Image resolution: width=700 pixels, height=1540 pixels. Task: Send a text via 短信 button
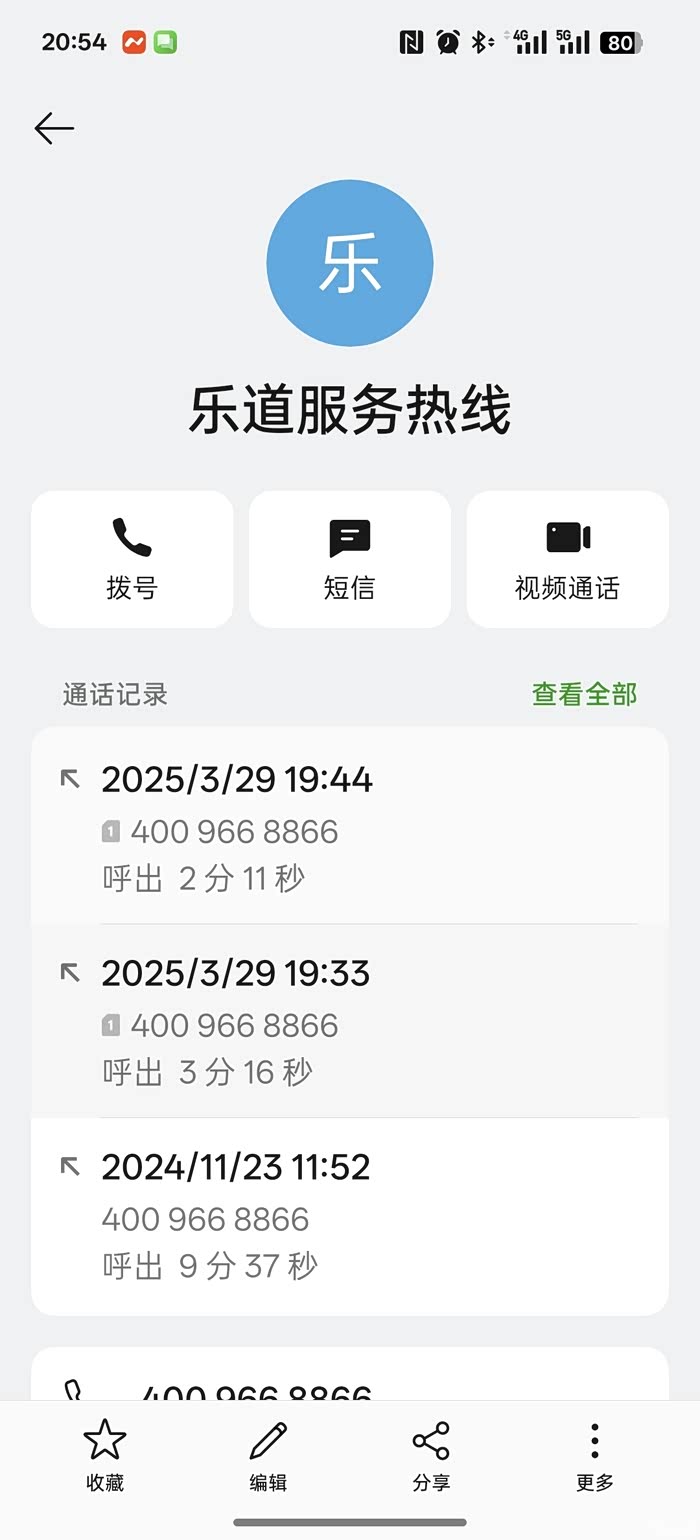350,559
